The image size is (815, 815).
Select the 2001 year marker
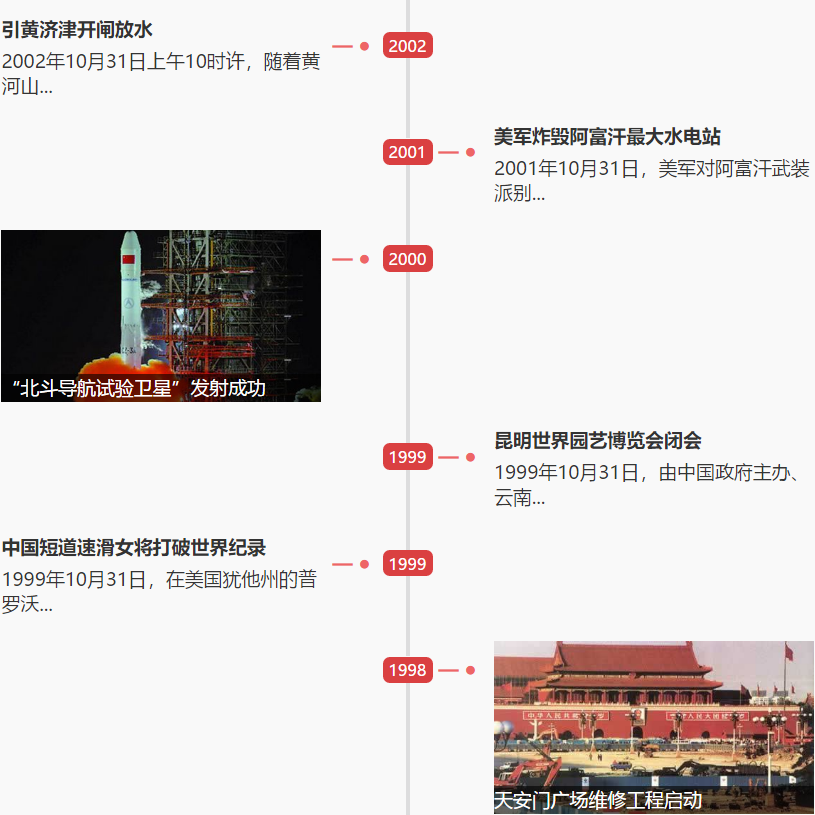tap(407, 152)
